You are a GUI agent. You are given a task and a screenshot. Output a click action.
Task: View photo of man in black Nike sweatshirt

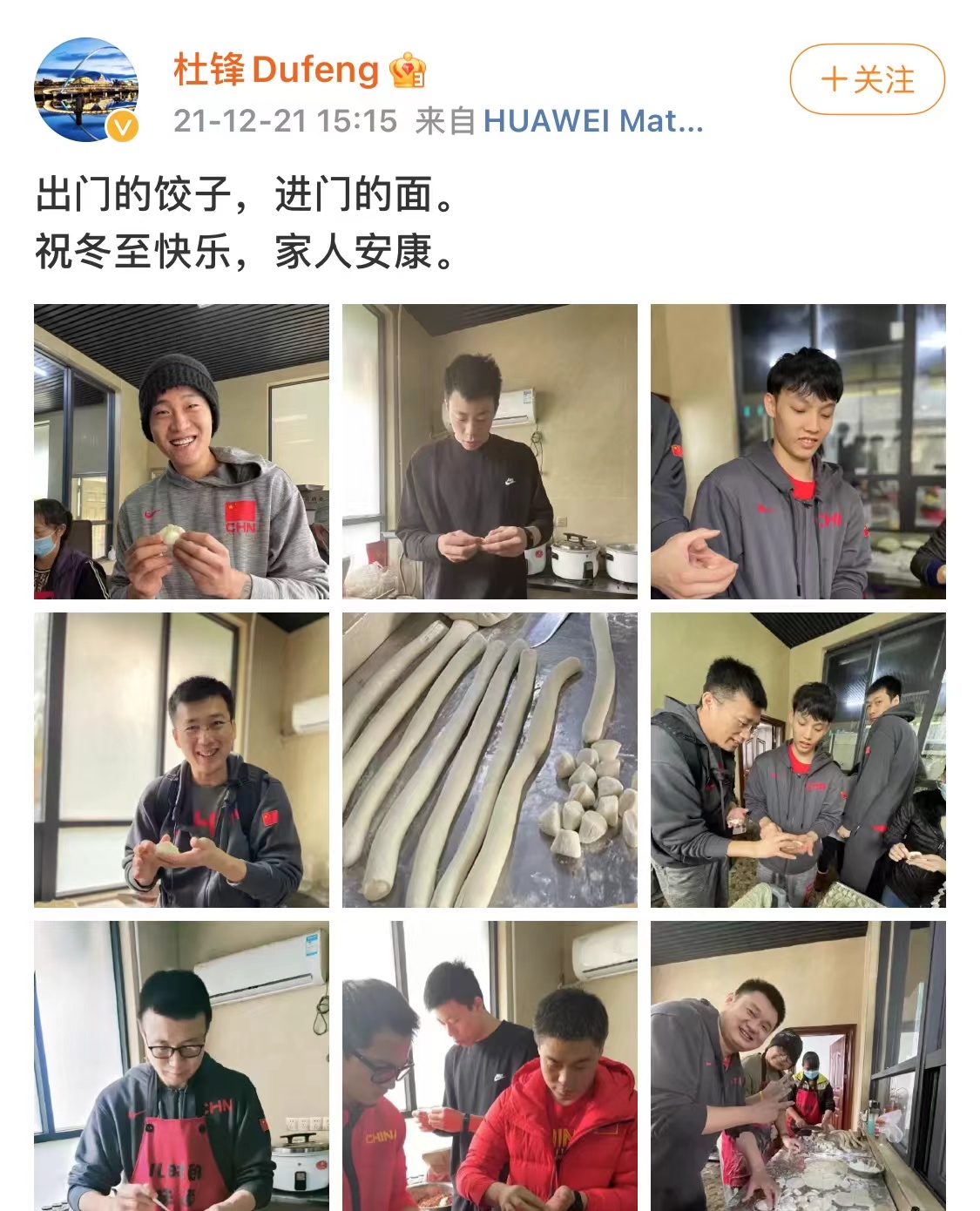(x=490, y=451)
